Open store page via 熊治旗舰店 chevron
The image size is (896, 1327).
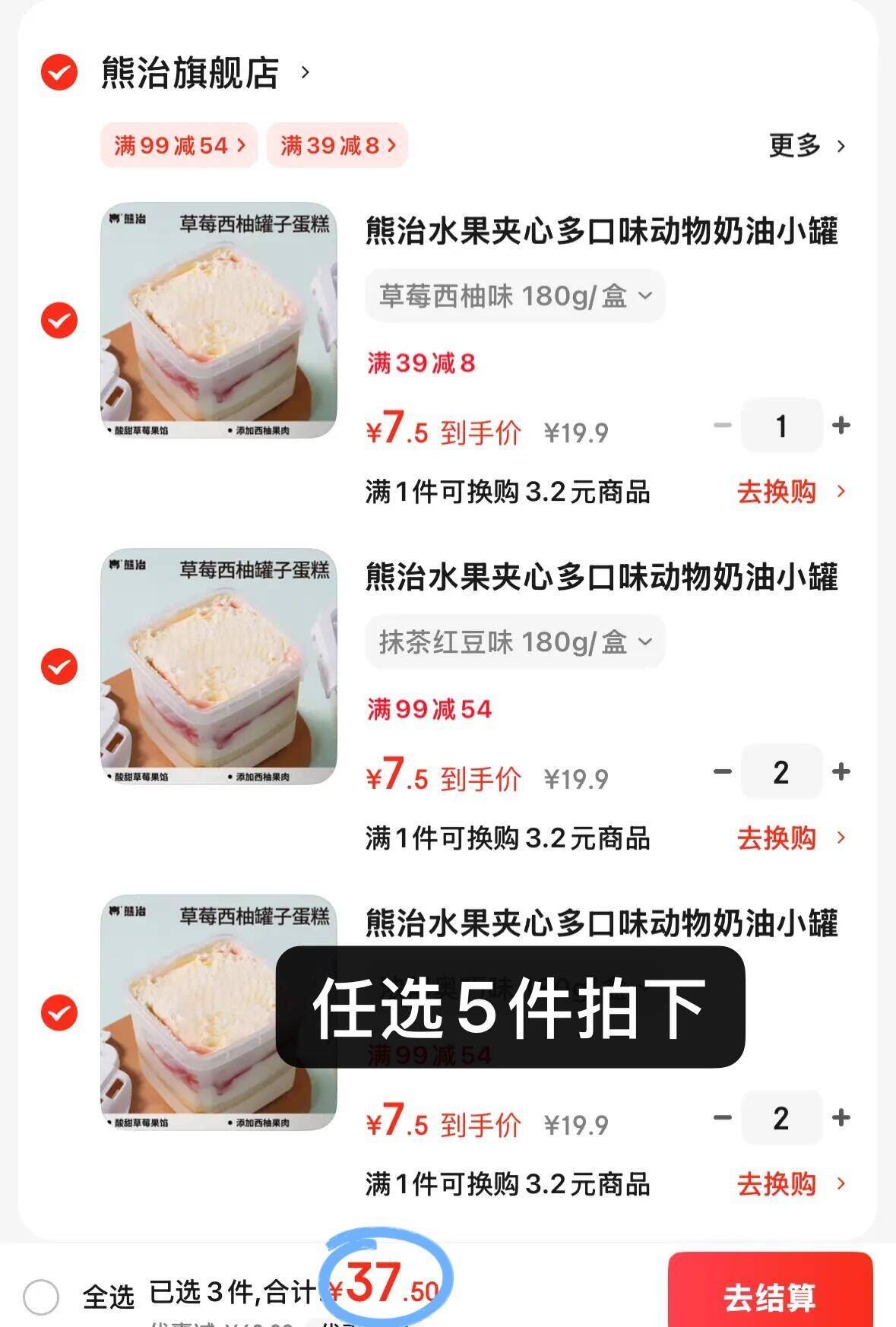(306, 74)
